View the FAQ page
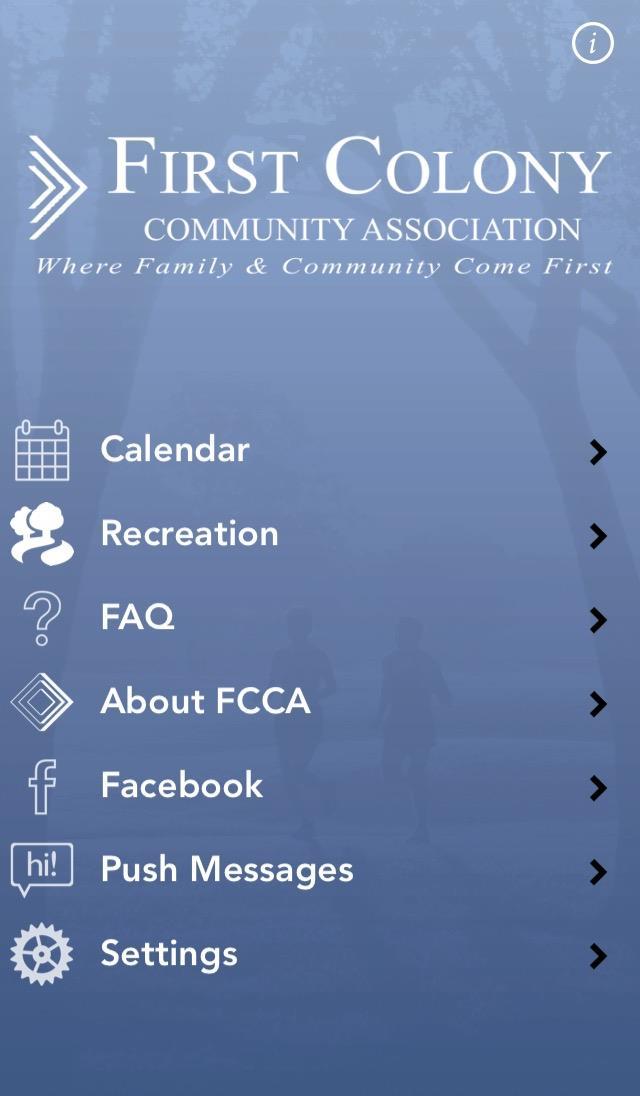The height and width of the screenshot is (1096, 640). pos(138,618)
